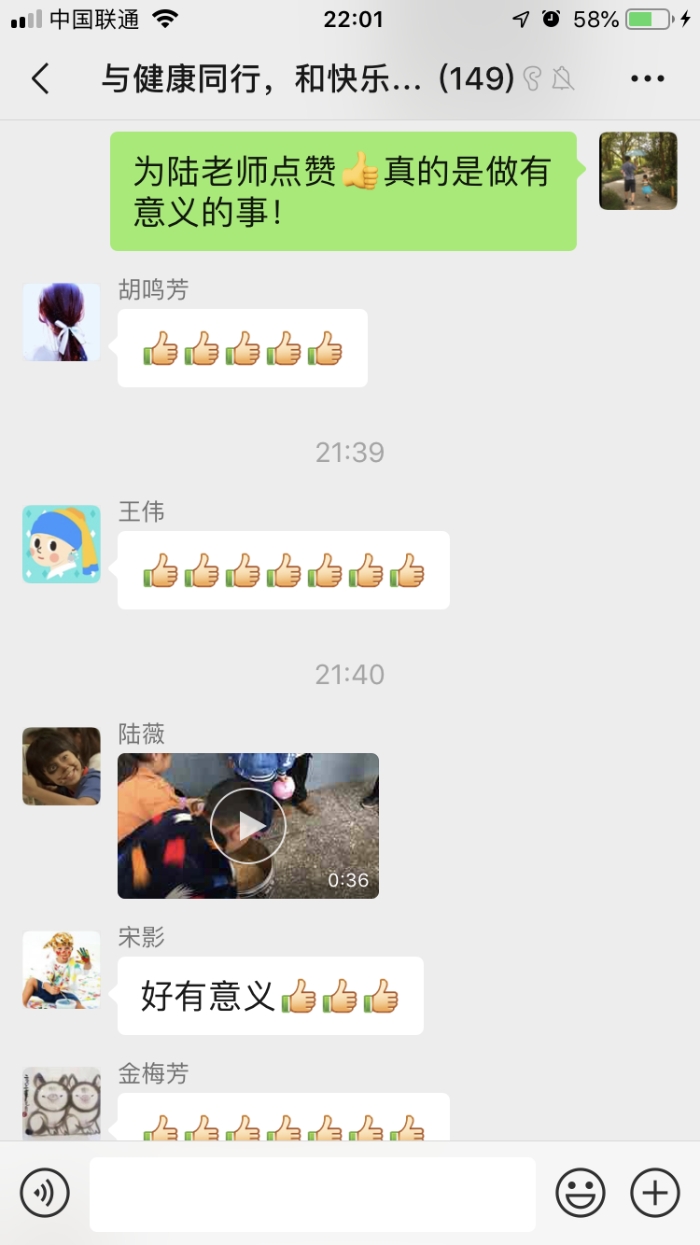The width and height of the screenshot is (700, 1245).
Task: Switch to voice message input
Action: click(x=45, y=1192)
